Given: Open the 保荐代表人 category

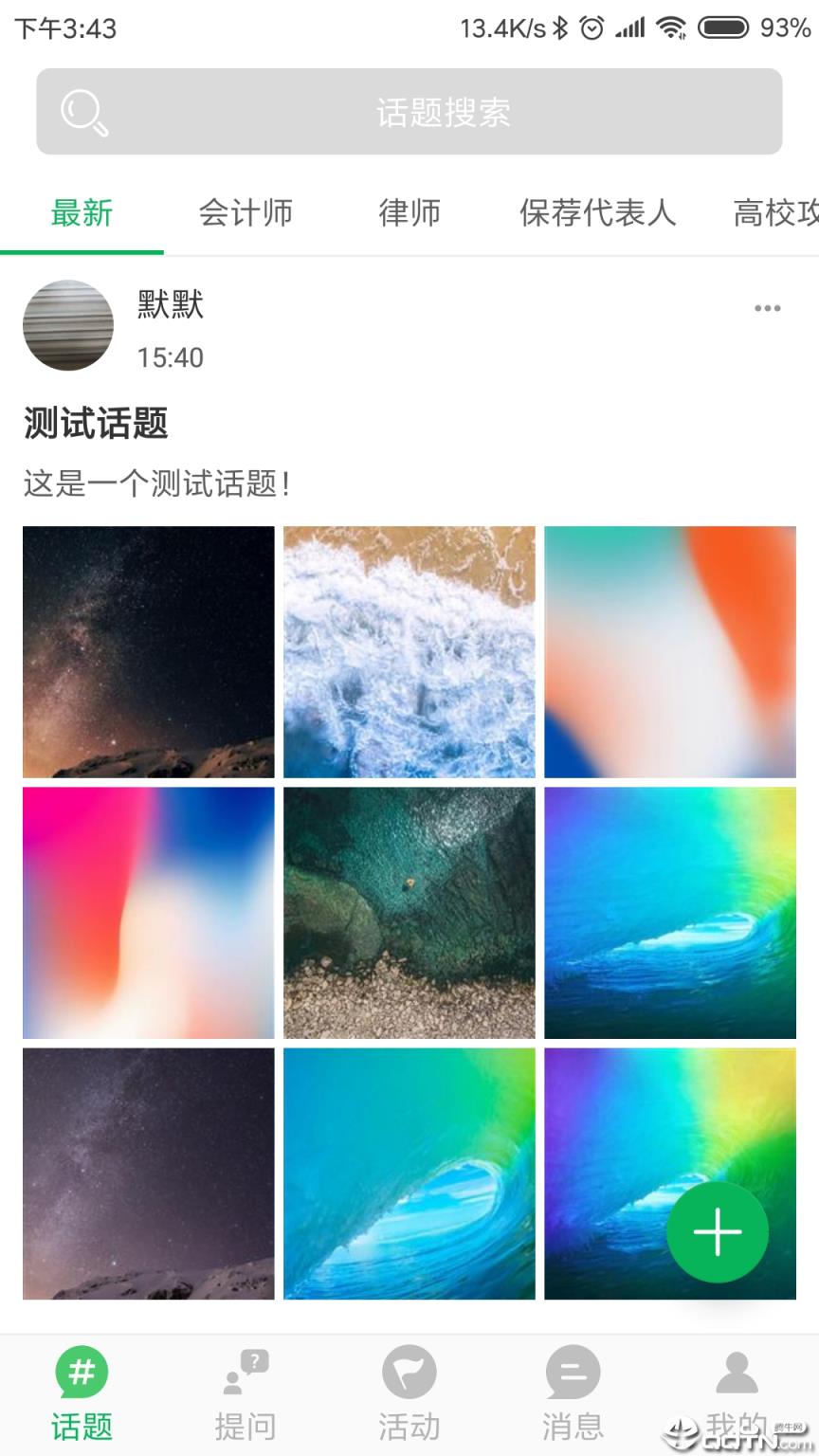Looking at the screenshot, I should pyautogui.click(x=597, y=213).
